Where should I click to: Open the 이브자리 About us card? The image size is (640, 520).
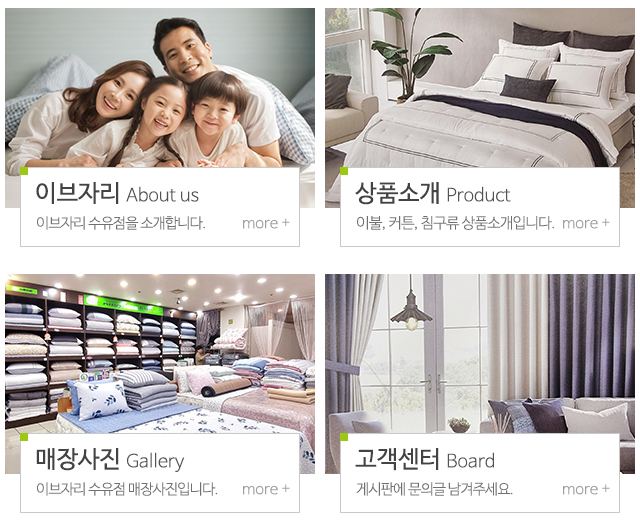click(116, 194)
